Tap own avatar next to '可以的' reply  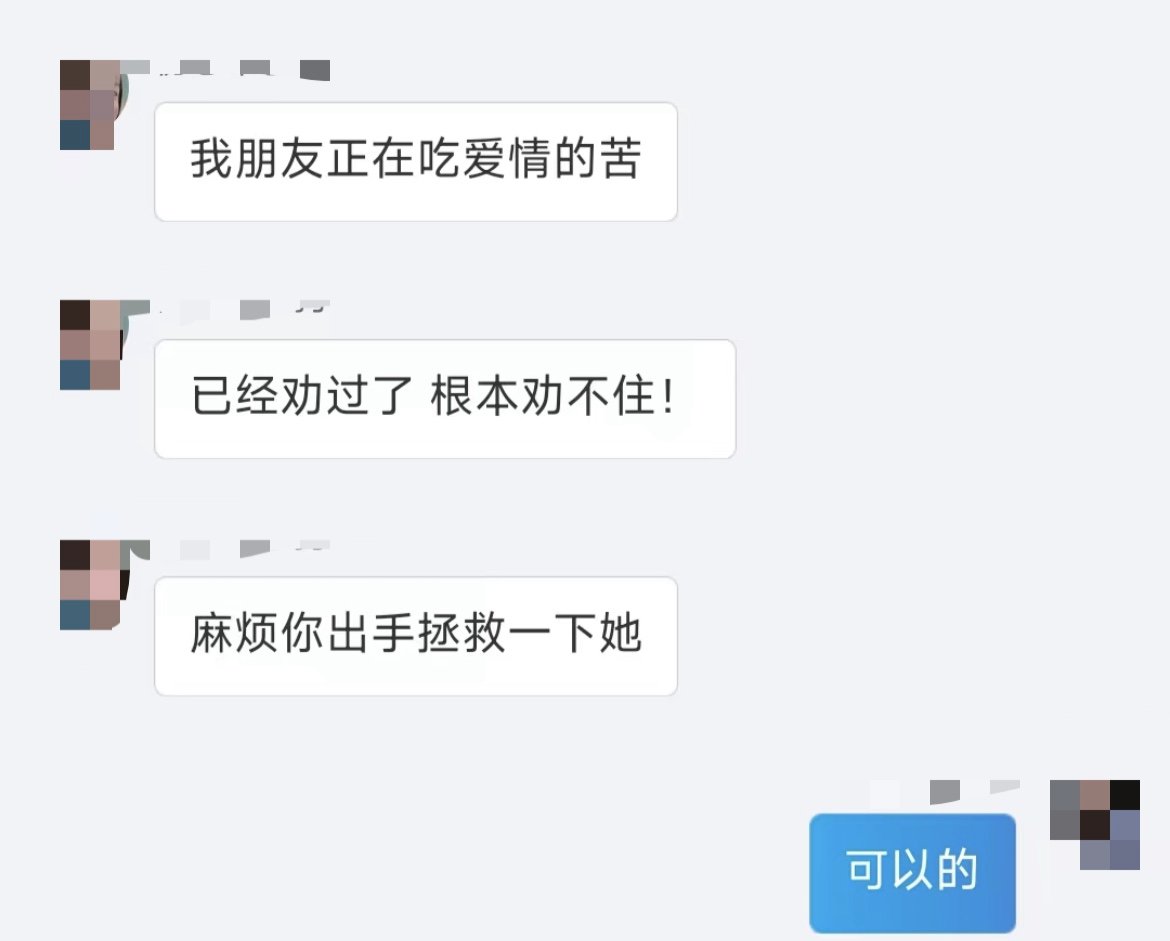(x=1095, y=825)
